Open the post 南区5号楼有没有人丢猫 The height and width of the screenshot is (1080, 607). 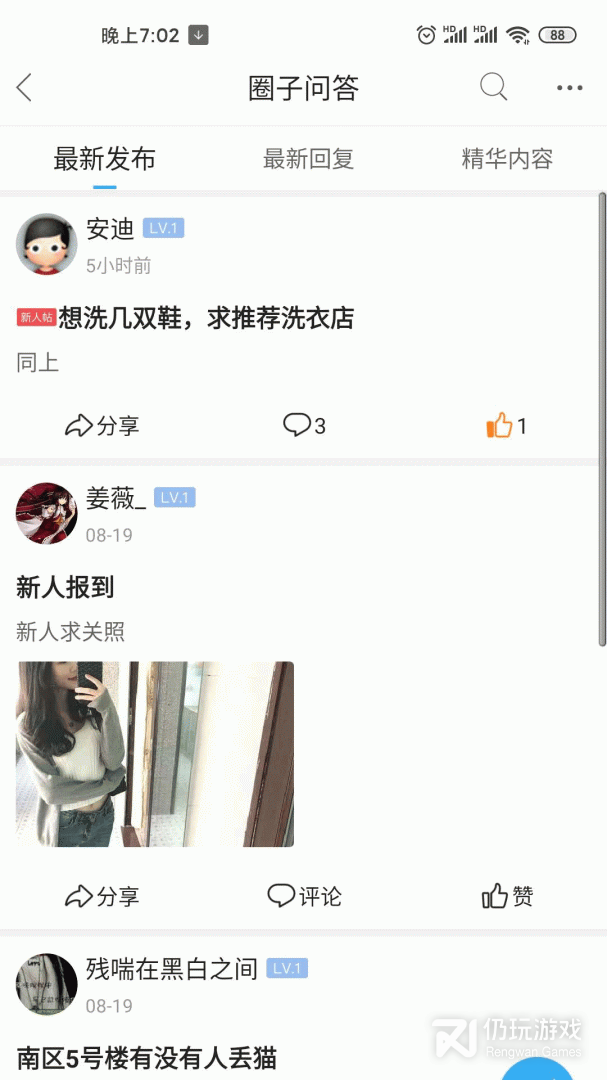pos(147,1057)
